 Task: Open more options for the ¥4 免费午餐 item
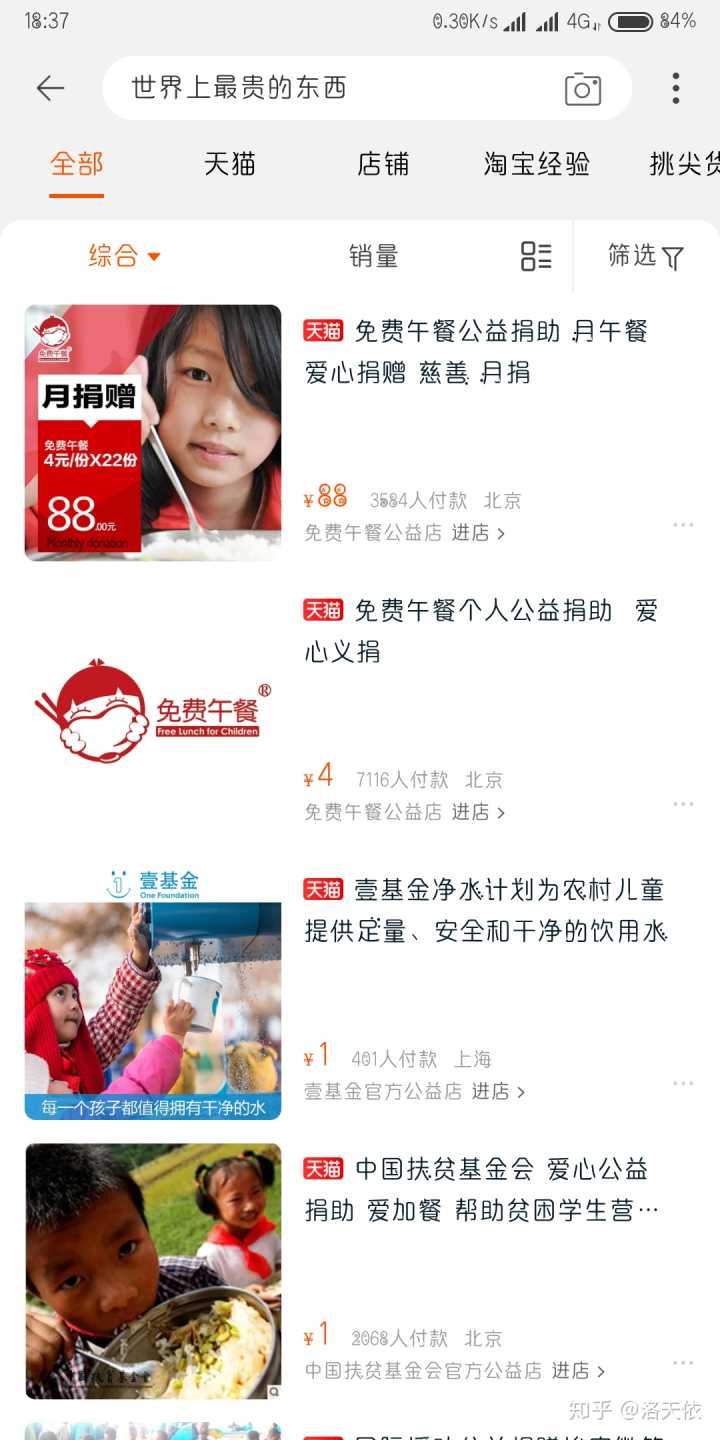click(x=683, y=804)
